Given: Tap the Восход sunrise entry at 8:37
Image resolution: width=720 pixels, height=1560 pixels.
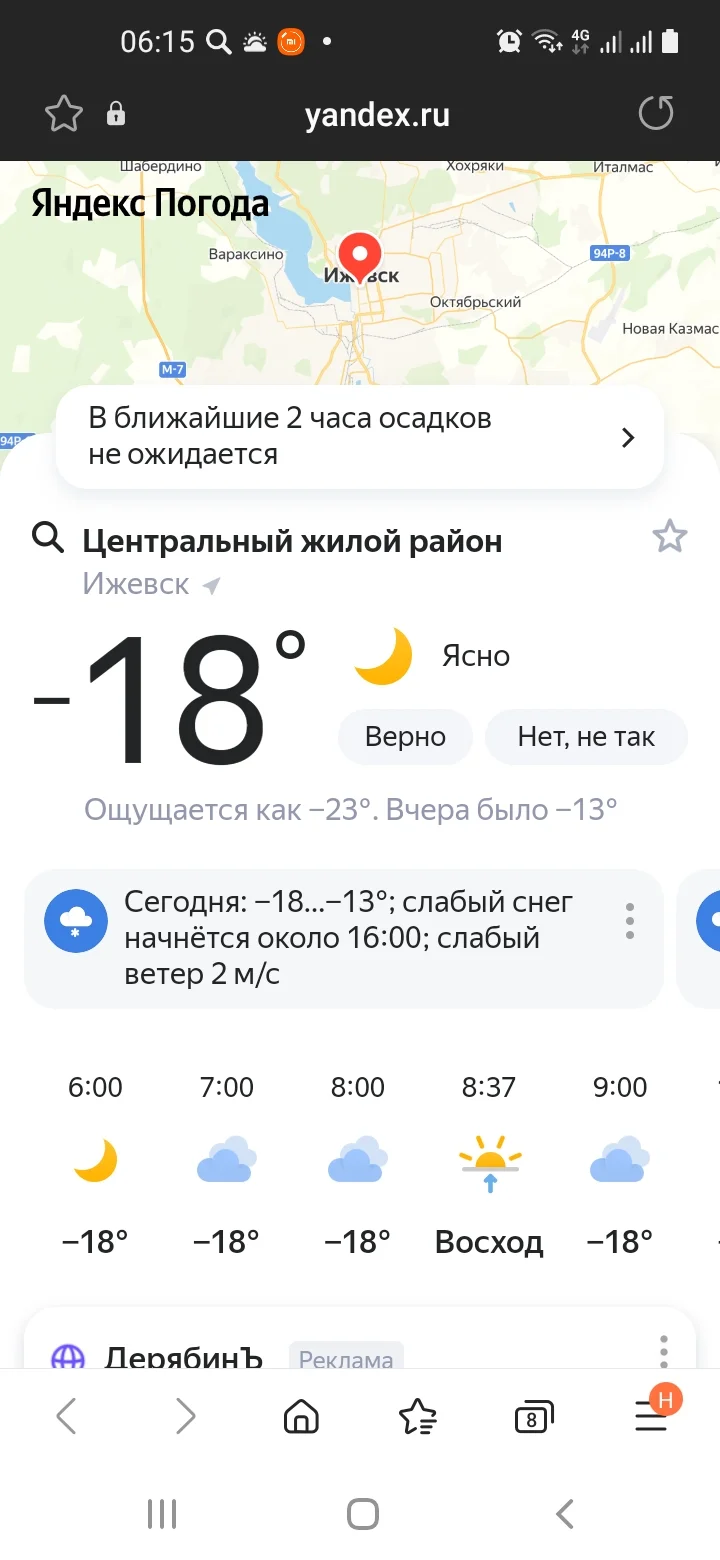Looking at the screenshot, I should (x=489, y=1160).
